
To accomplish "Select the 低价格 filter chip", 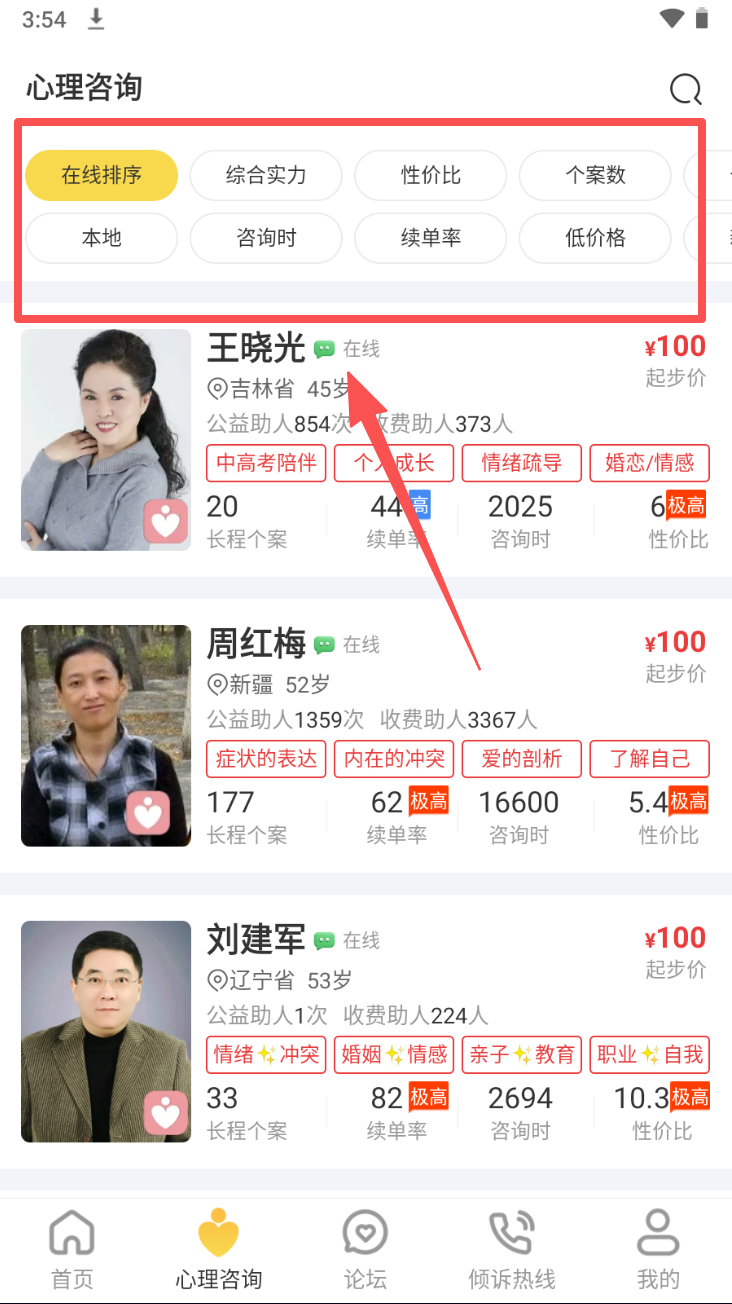I will click(595, 238).
